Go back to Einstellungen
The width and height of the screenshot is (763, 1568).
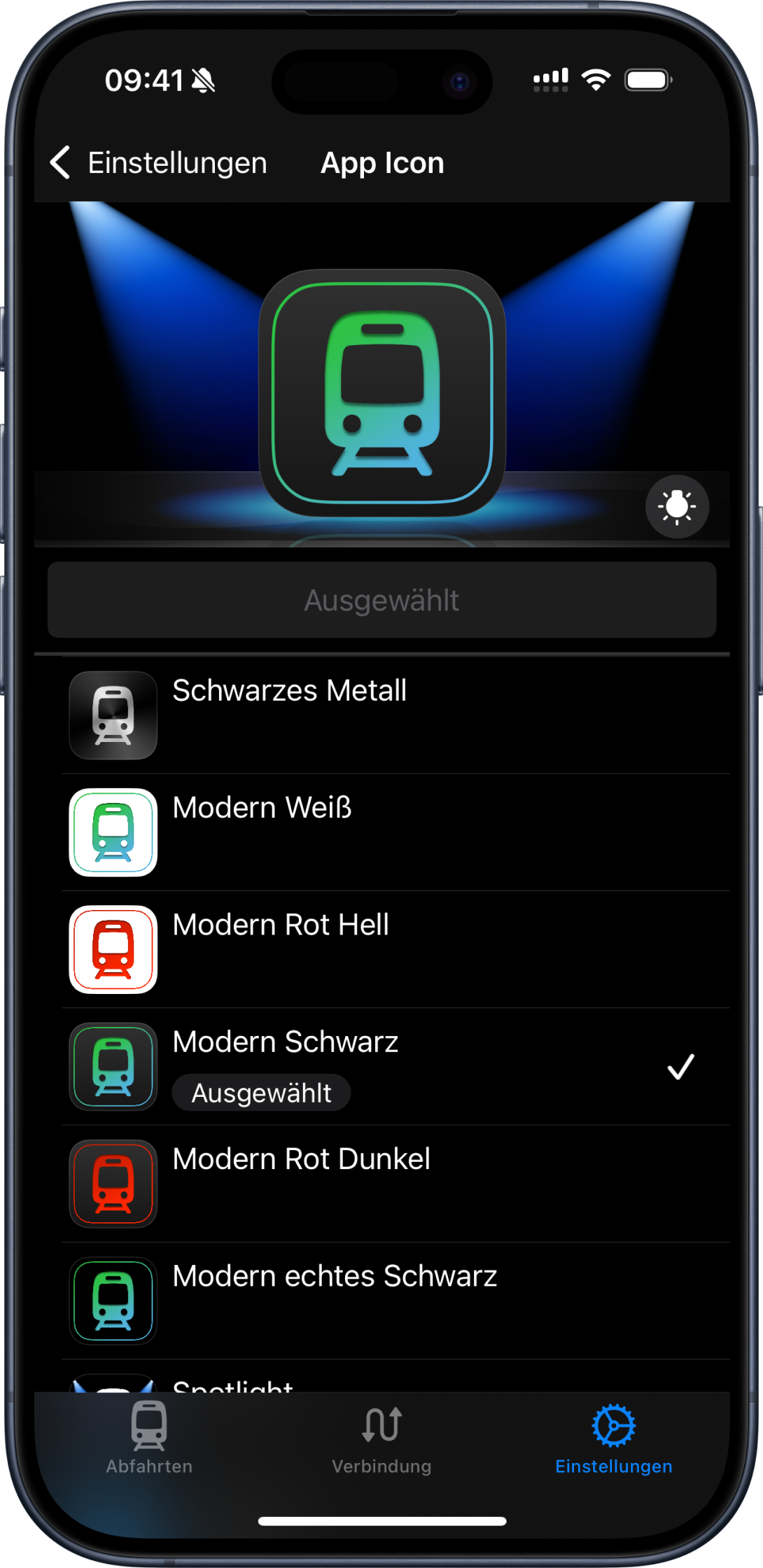tap(160, 163)
